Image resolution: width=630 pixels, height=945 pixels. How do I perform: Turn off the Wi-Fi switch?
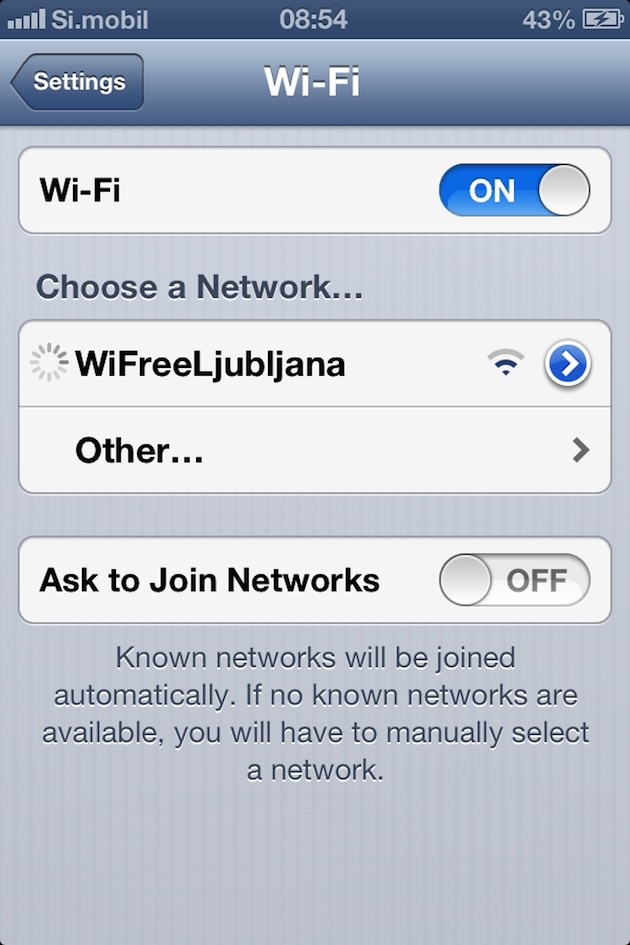tap(514, 190)
